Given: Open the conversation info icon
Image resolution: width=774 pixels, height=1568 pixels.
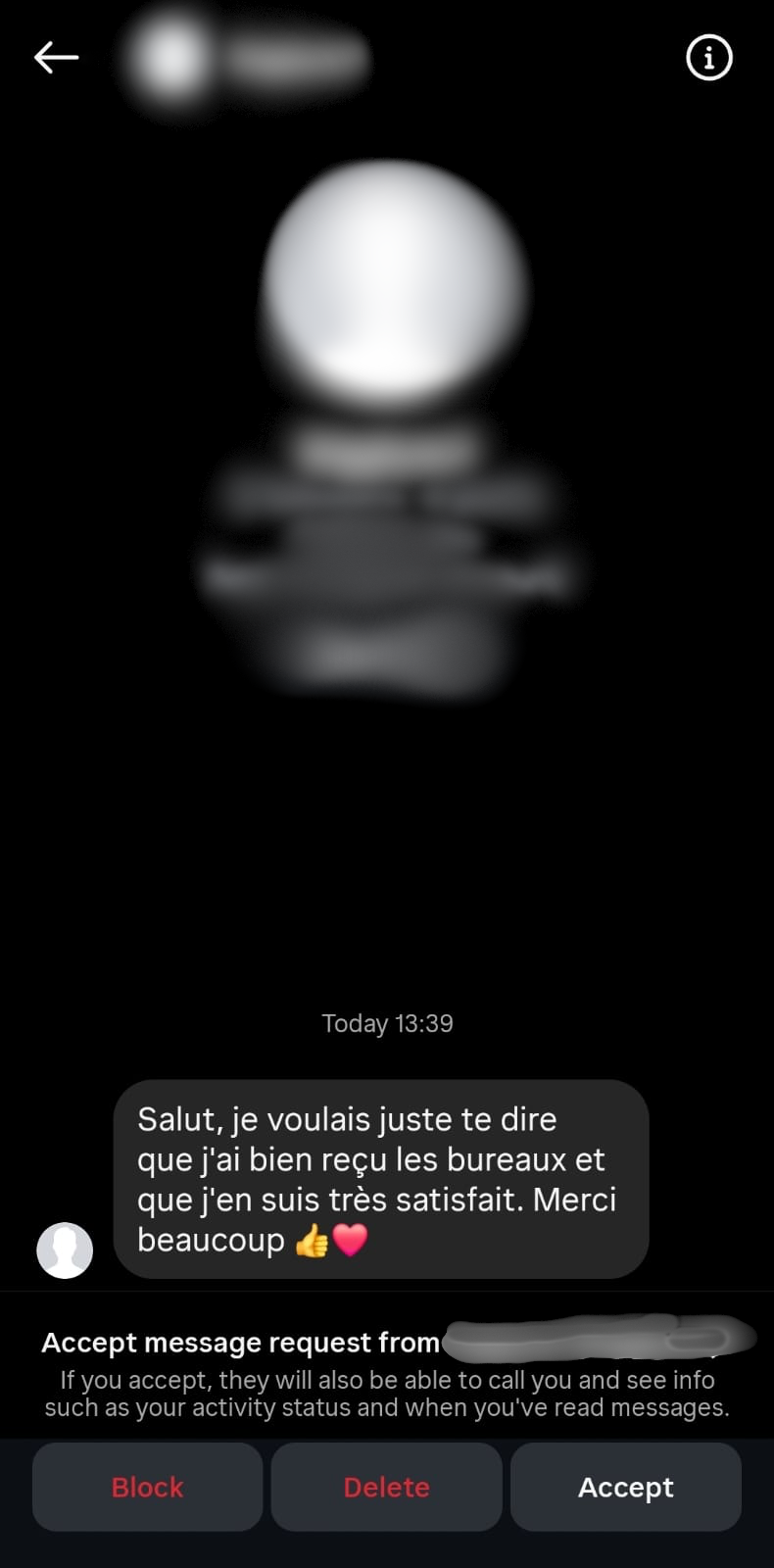Looking at the screenshot, I should coord(708,58).
